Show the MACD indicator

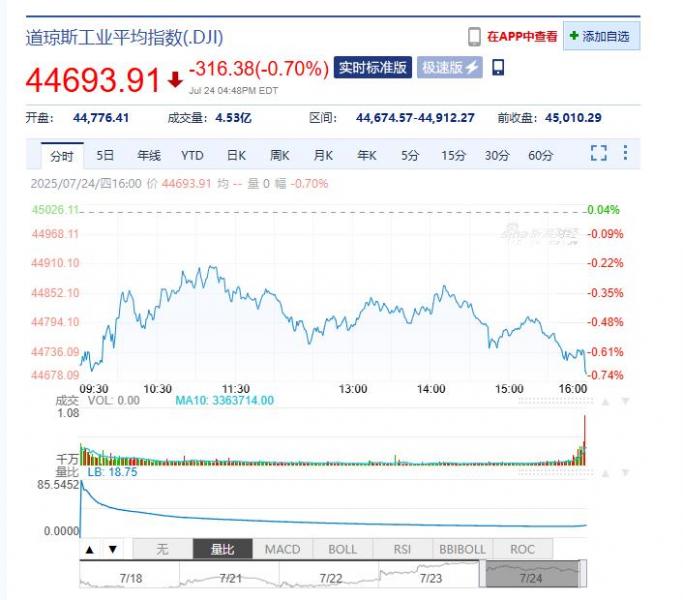click(282, 549)
